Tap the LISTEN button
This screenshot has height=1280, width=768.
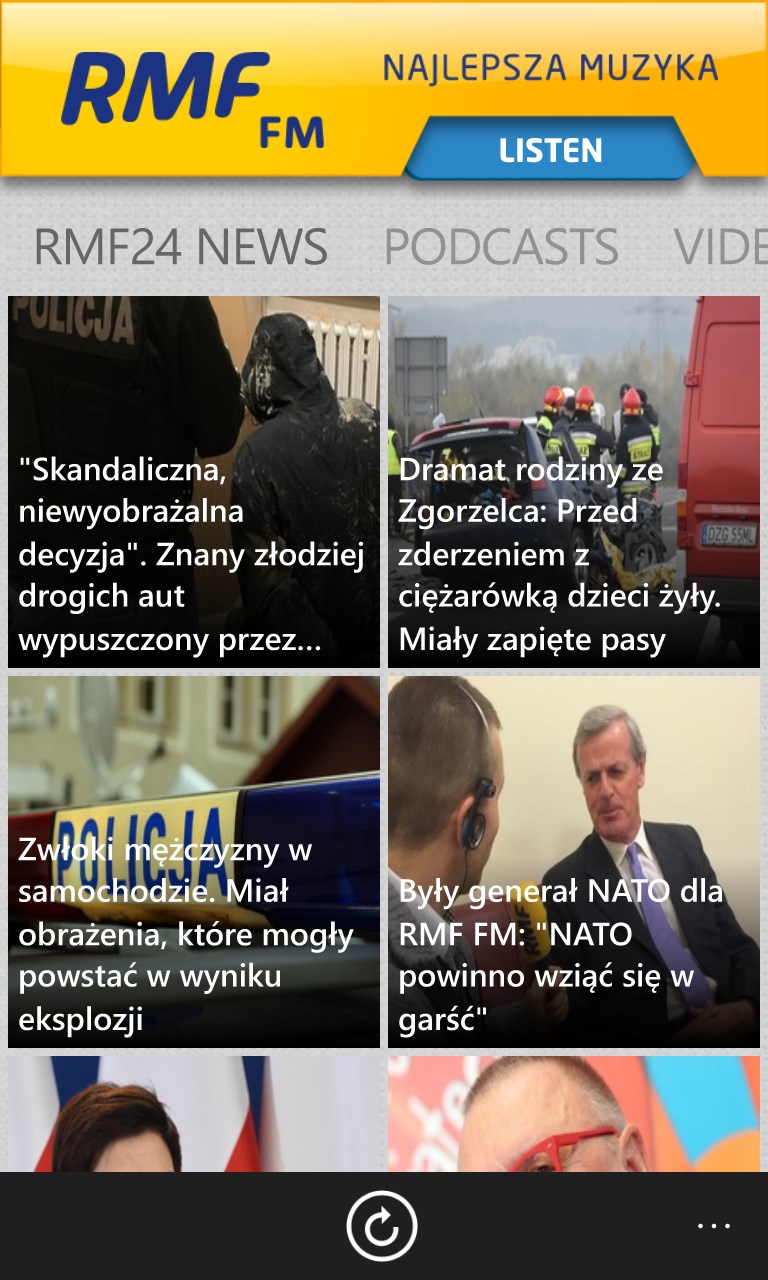point(551,150)
